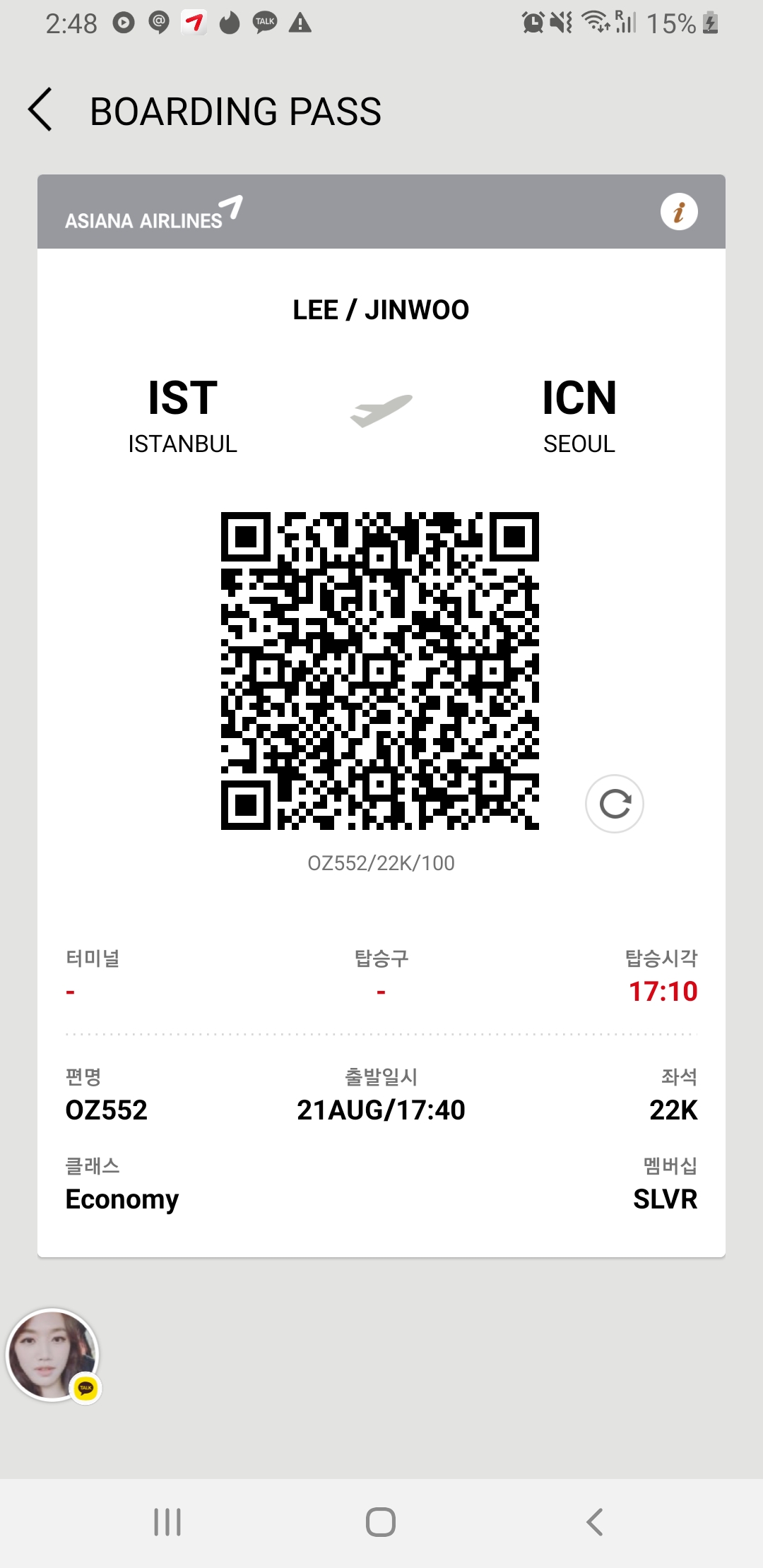The width and height of the screenshot is (763, 1568).
Task: Open the boarding pass info icon
Action: click(679, 212)
